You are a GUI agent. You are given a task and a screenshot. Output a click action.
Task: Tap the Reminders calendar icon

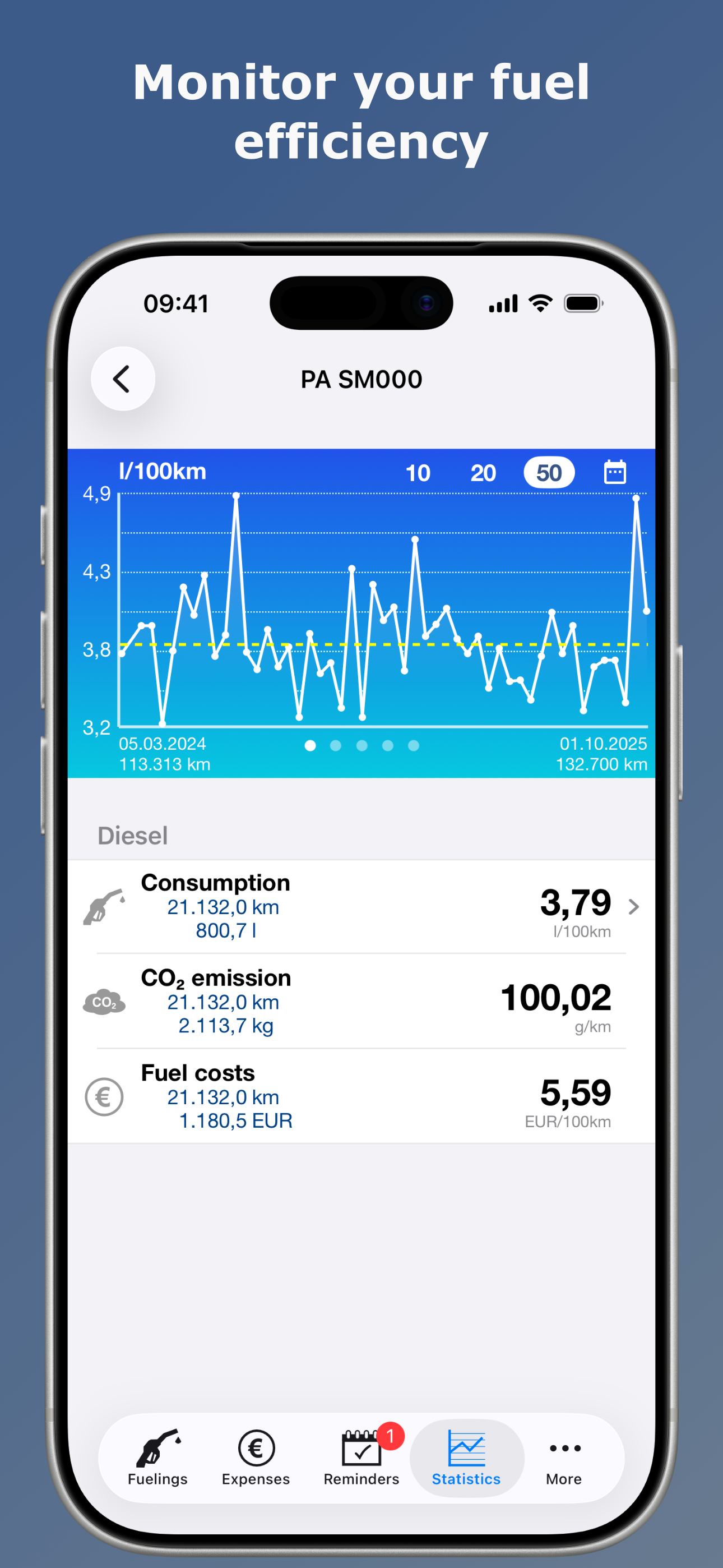tap(361, 1448)
